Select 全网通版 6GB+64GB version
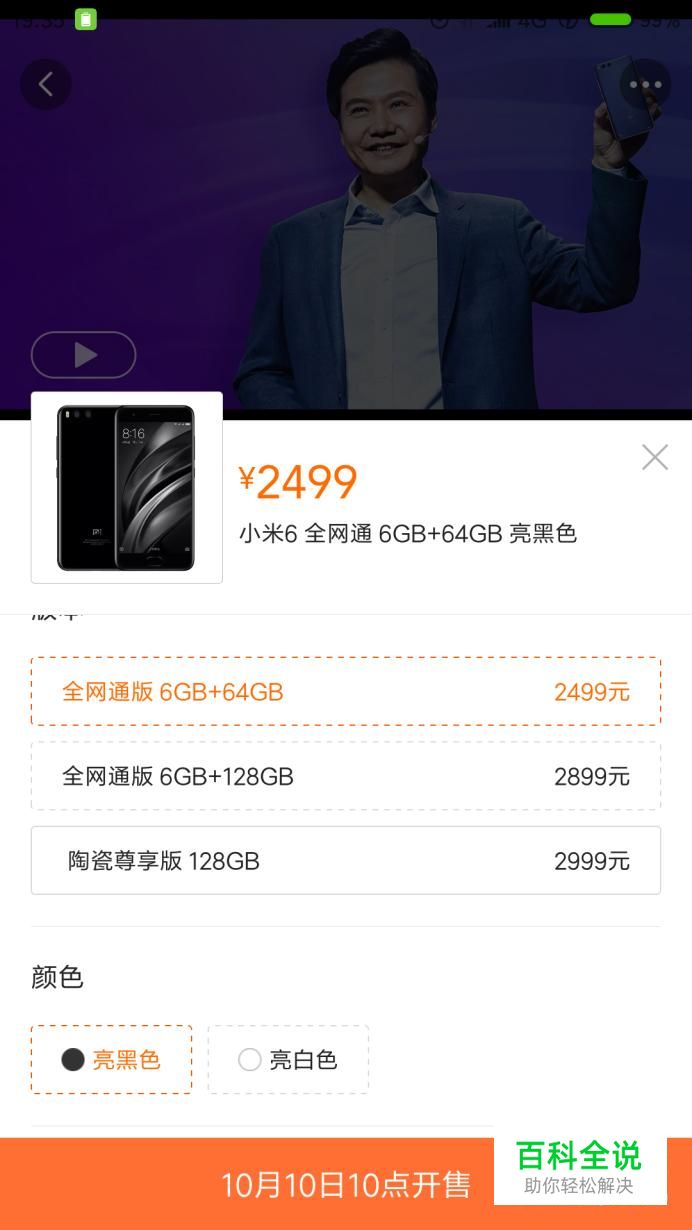Screen dimensions: 692x1230 [346, 691]
